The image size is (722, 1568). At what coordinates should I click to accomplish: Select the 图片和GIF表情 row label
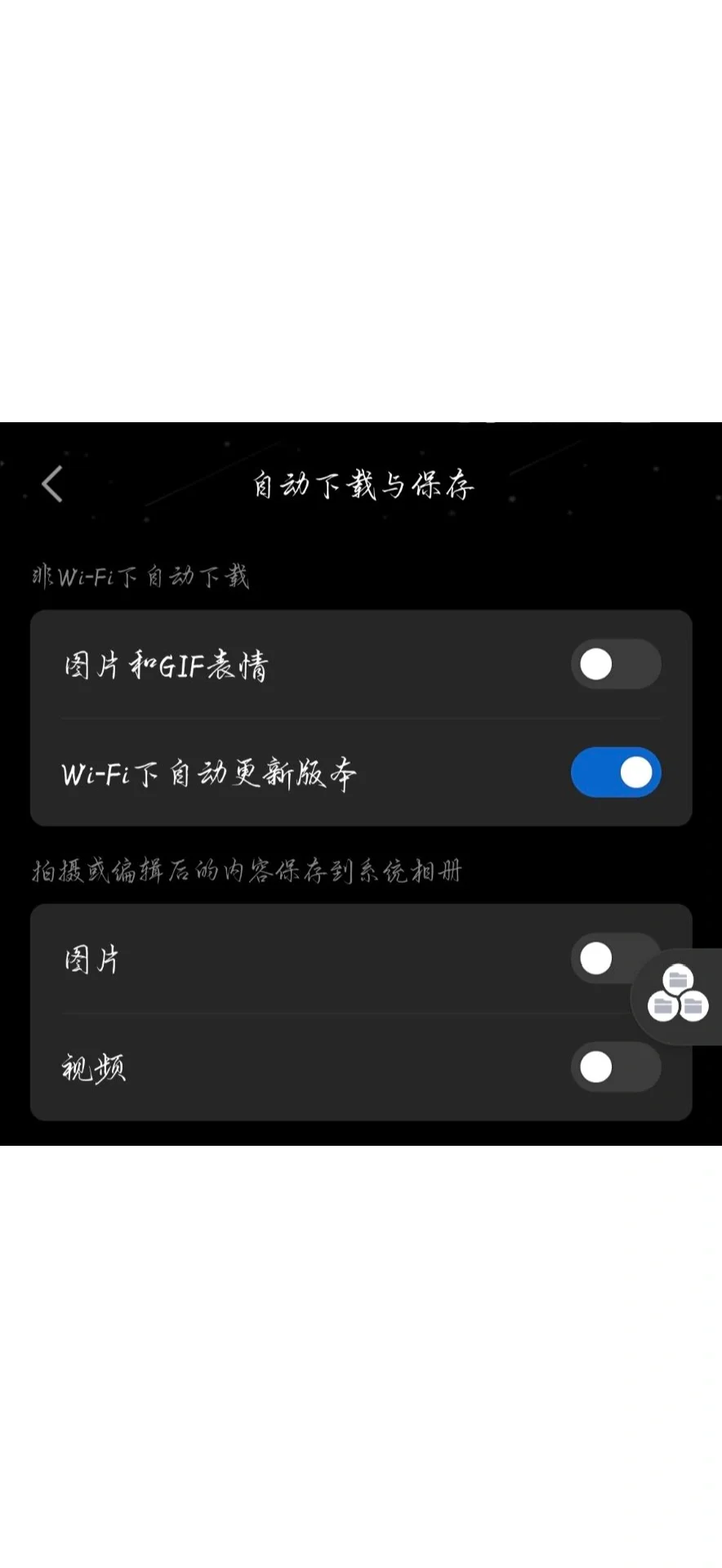(166, 664)
